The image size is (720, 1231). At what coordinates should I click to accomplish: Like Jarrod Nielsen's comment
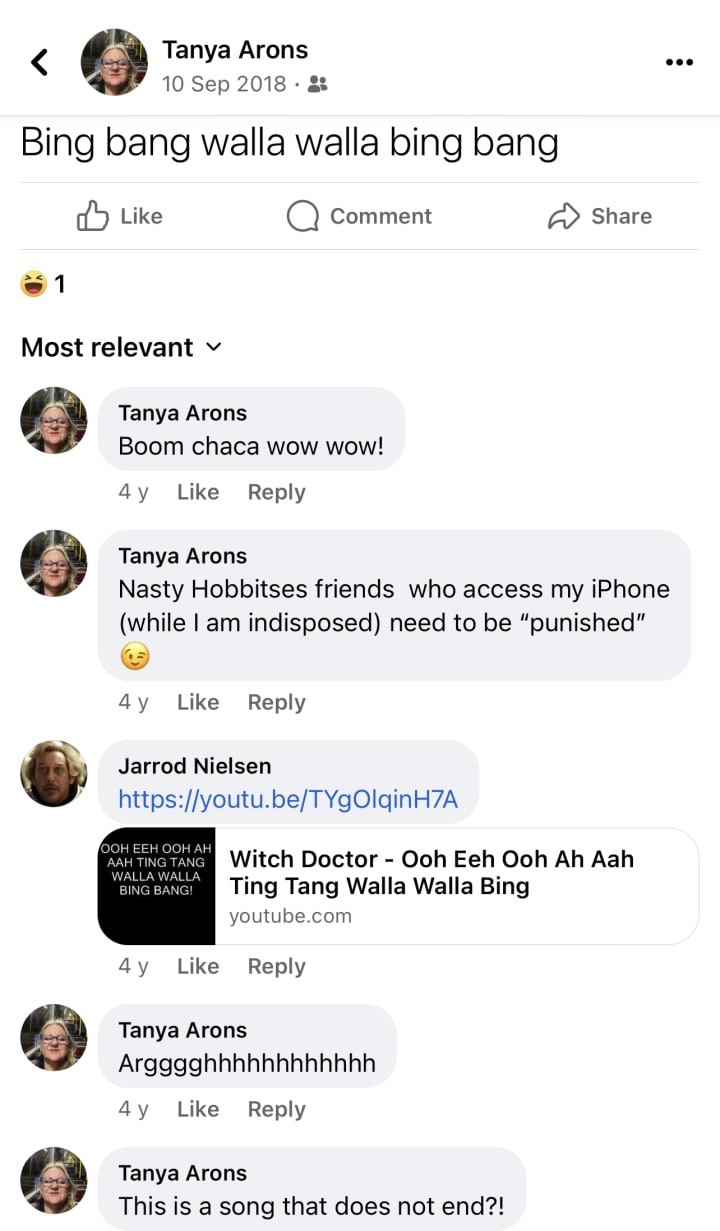(x=197, y=966)
